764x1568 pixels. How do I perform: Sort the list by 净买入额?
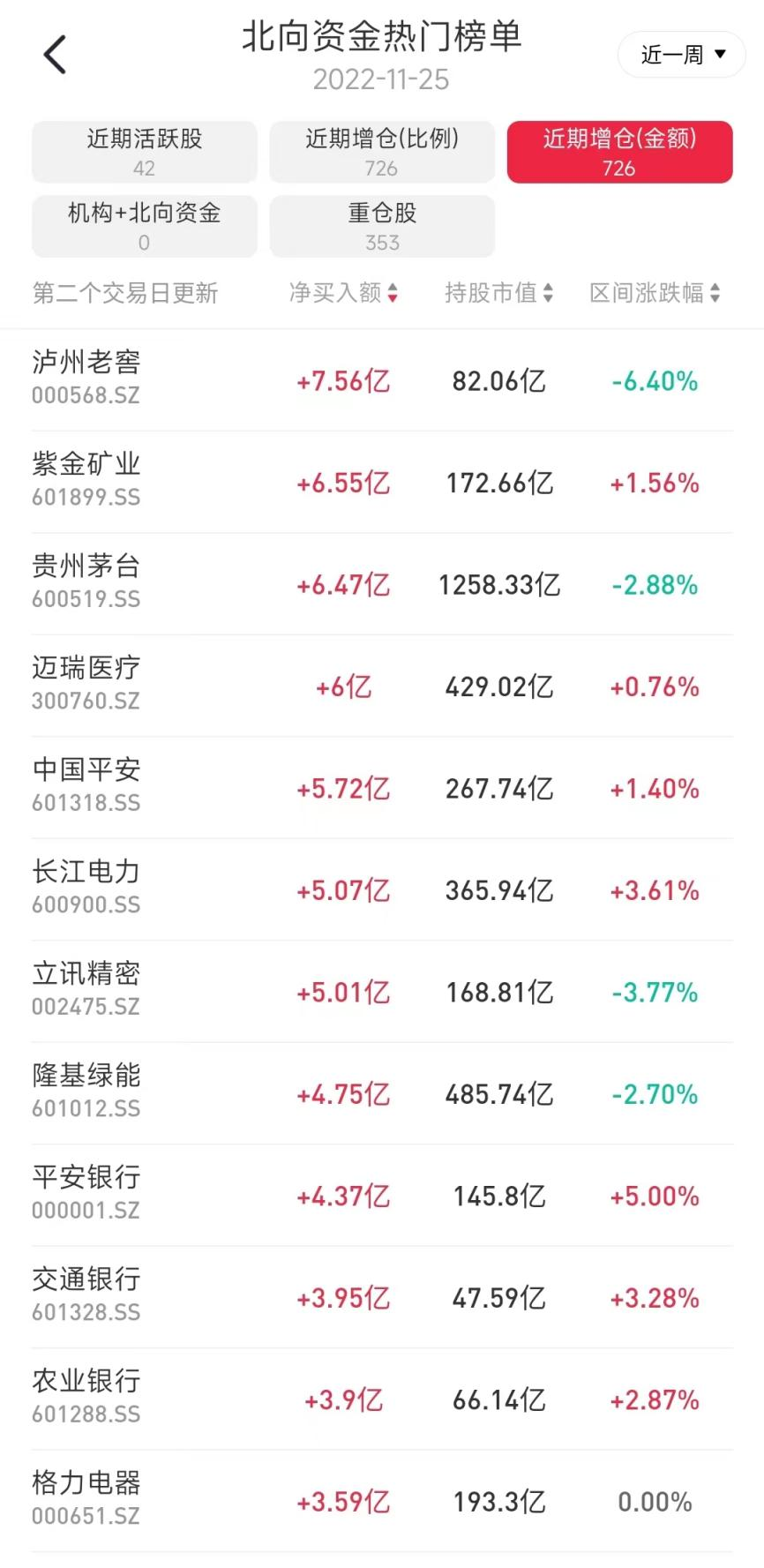[x=343, y=293]
